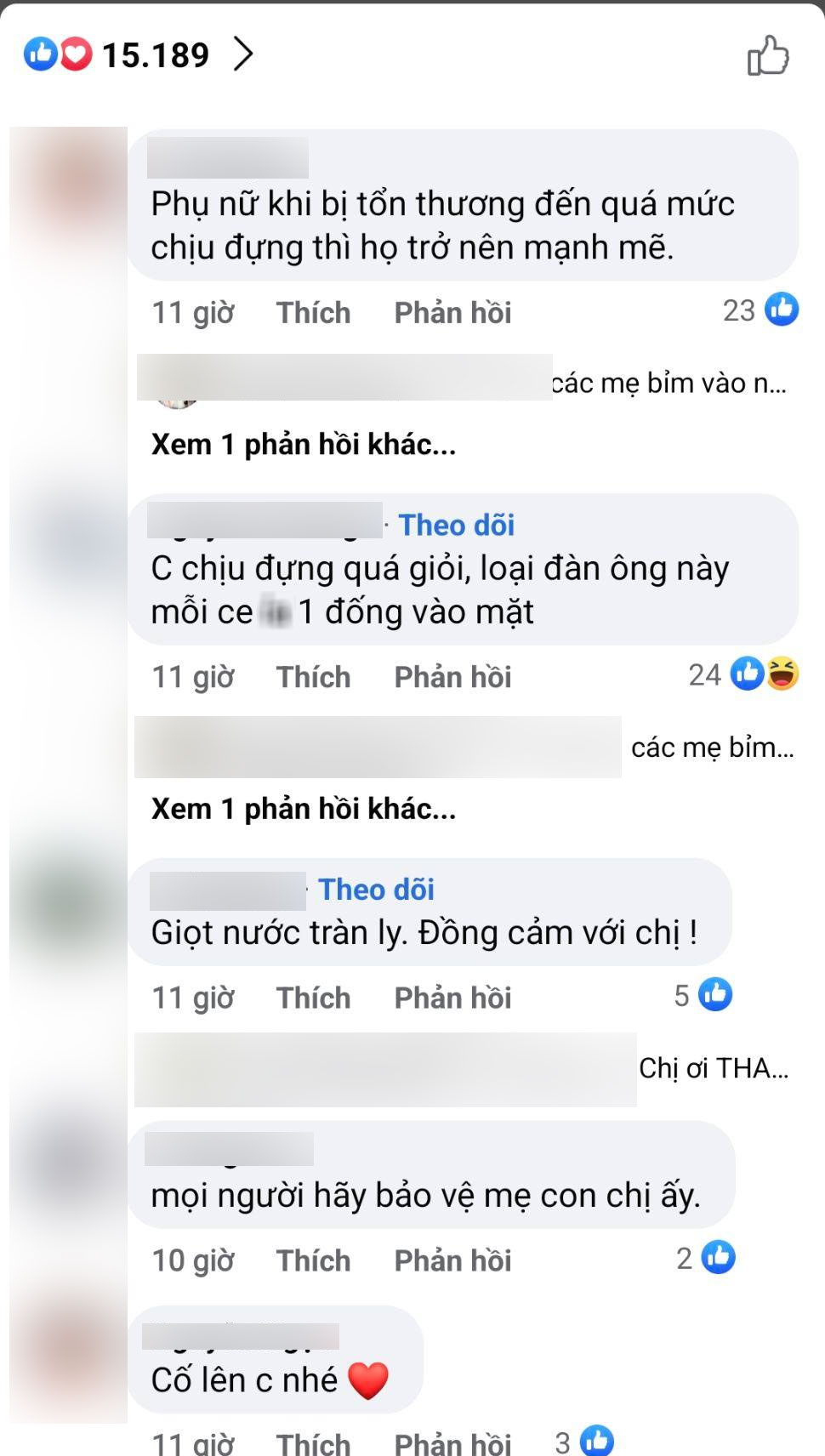Like the comment "Phụ nữ khi bị tổn thương"
This screenshot has width=825, height=1456.
click(313, 313)
